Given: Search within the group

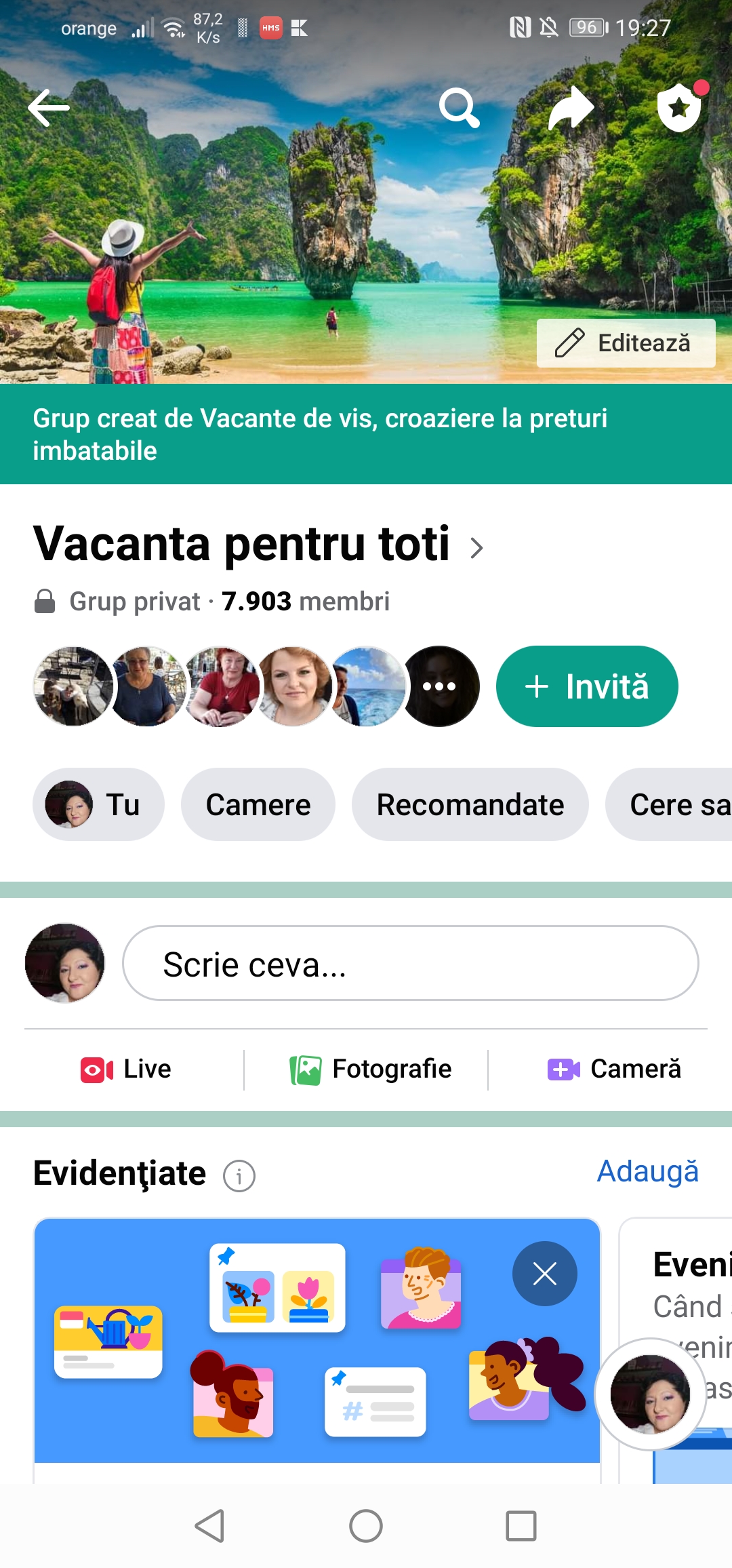Looking at the screenshot, I should (x=460, y=108).
